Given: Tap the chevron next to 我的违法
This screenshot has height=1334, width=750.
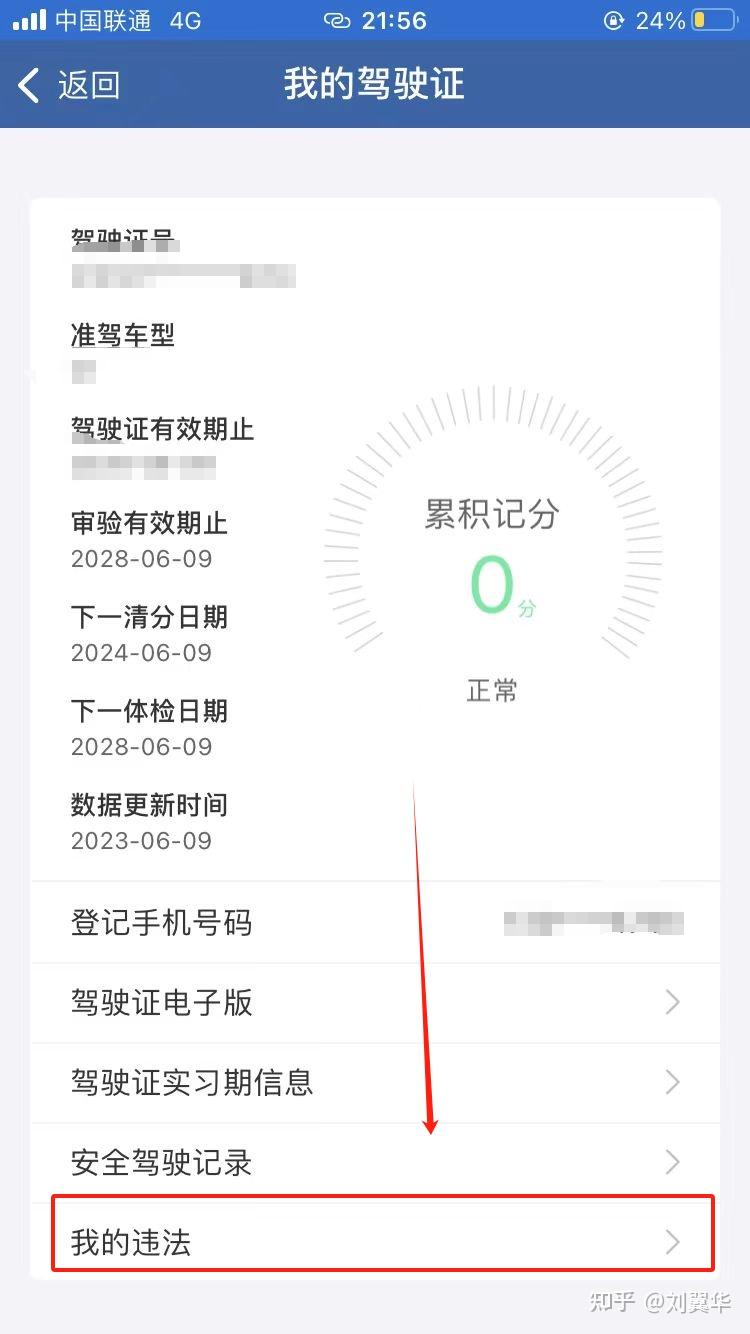Looking at the screenshot, I should [672, 1242].
